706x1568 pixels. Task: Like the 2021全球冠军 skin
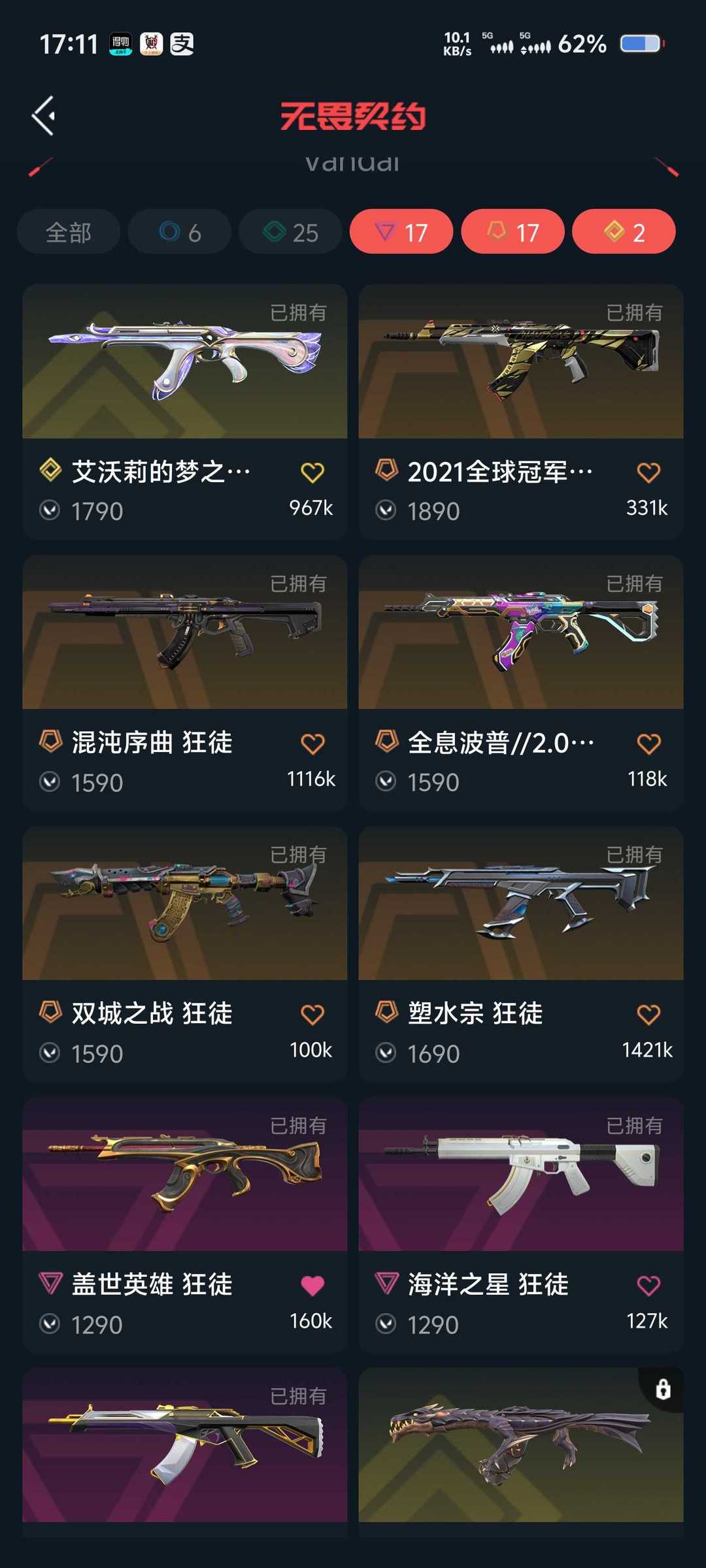(x=648, y=472)
